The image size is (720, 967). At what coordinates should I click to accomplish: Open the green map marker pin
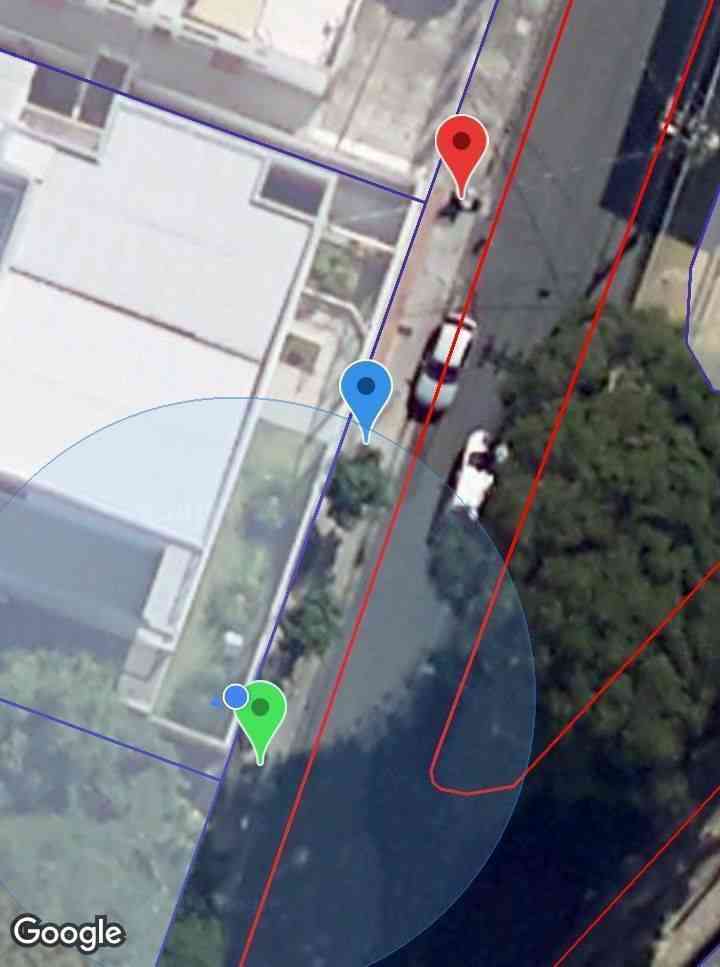[x=261, y=712]
